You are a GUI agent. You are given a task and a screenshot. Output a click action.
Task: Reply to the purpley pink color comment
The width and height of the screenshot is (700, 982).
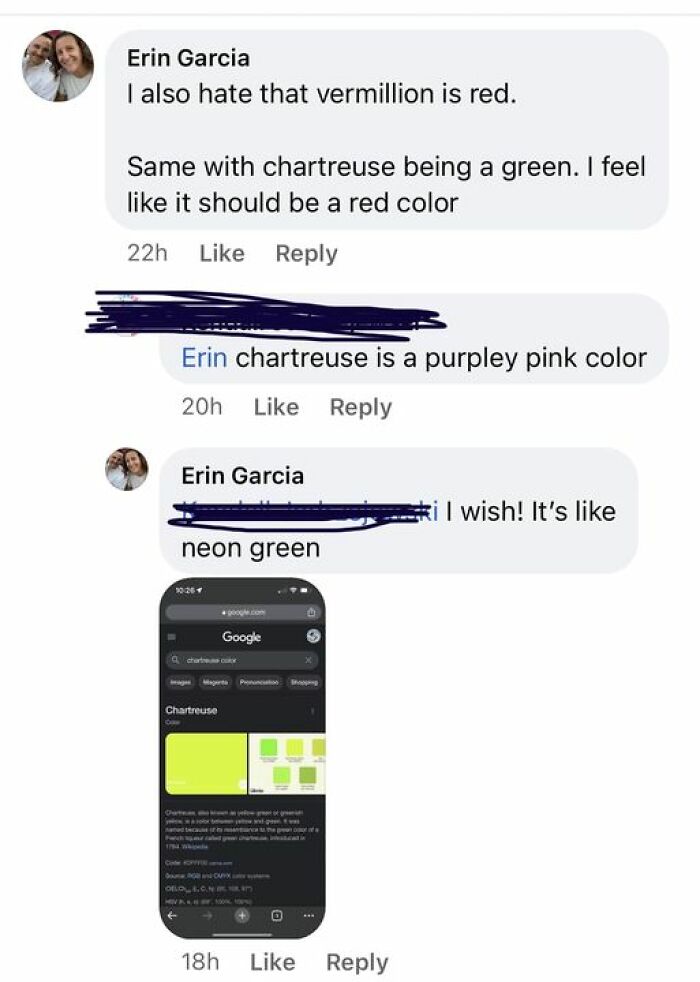[x=360, y=407]
